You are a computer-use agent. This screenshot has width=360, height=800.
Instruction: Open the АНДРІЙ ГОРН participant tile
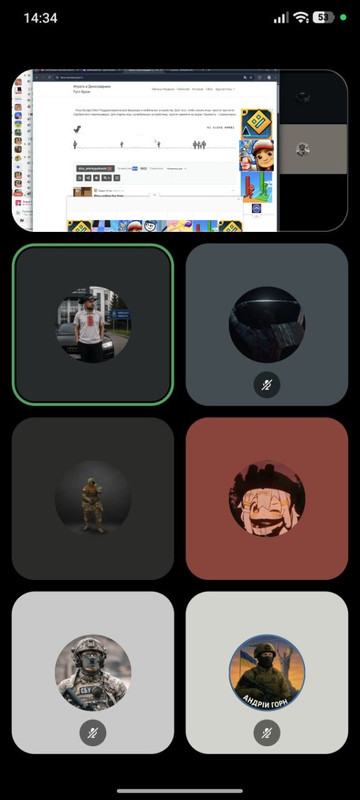[x=267, y=672]
